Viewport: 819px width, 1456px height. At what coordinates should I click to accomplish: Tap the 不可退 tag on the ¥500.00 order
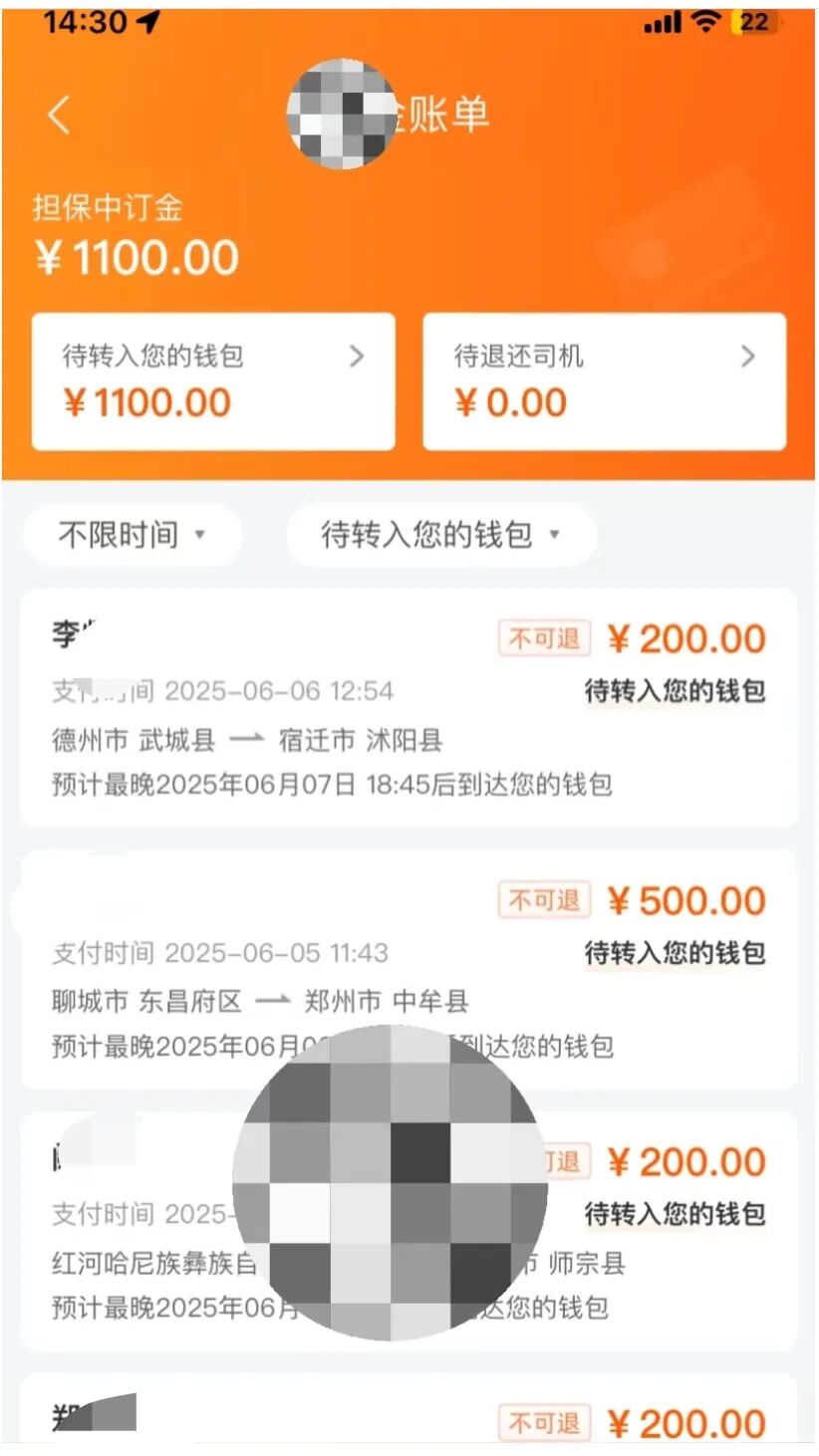point(543,899)
